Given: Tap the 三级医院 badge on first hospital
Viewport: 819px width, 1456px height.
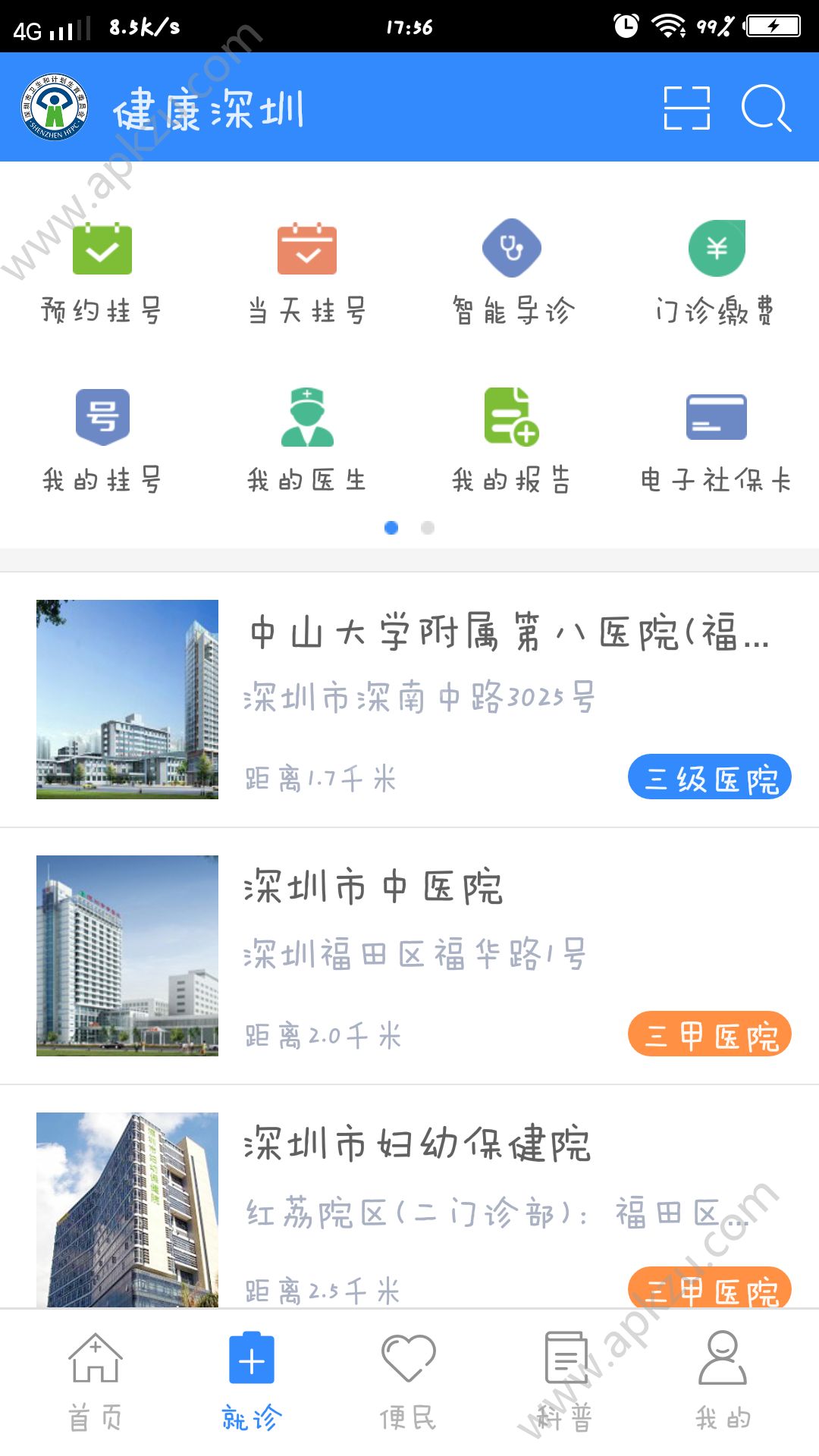Looking at the screenshot, I should coord(709,777).
